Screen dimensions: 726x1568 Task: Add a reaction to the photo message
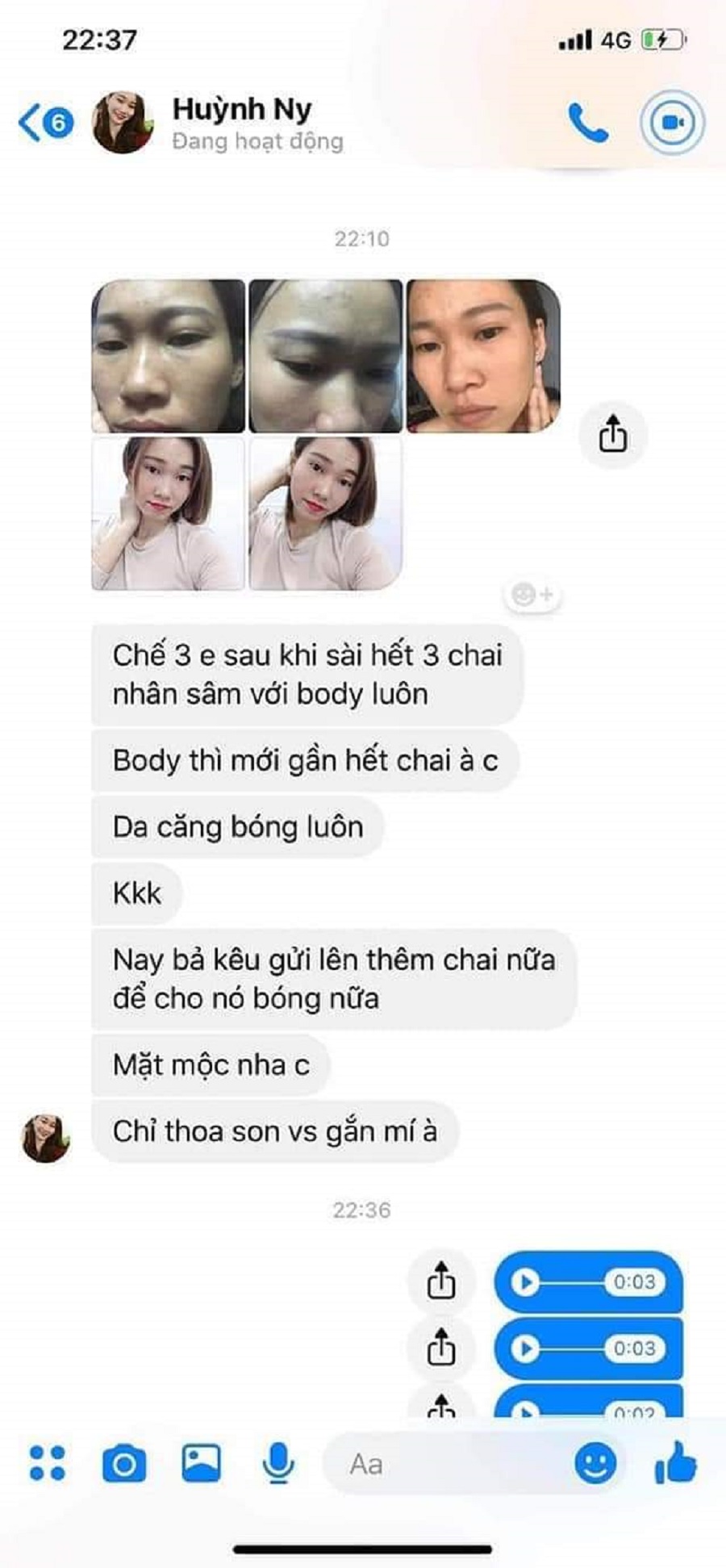point(532,595)
